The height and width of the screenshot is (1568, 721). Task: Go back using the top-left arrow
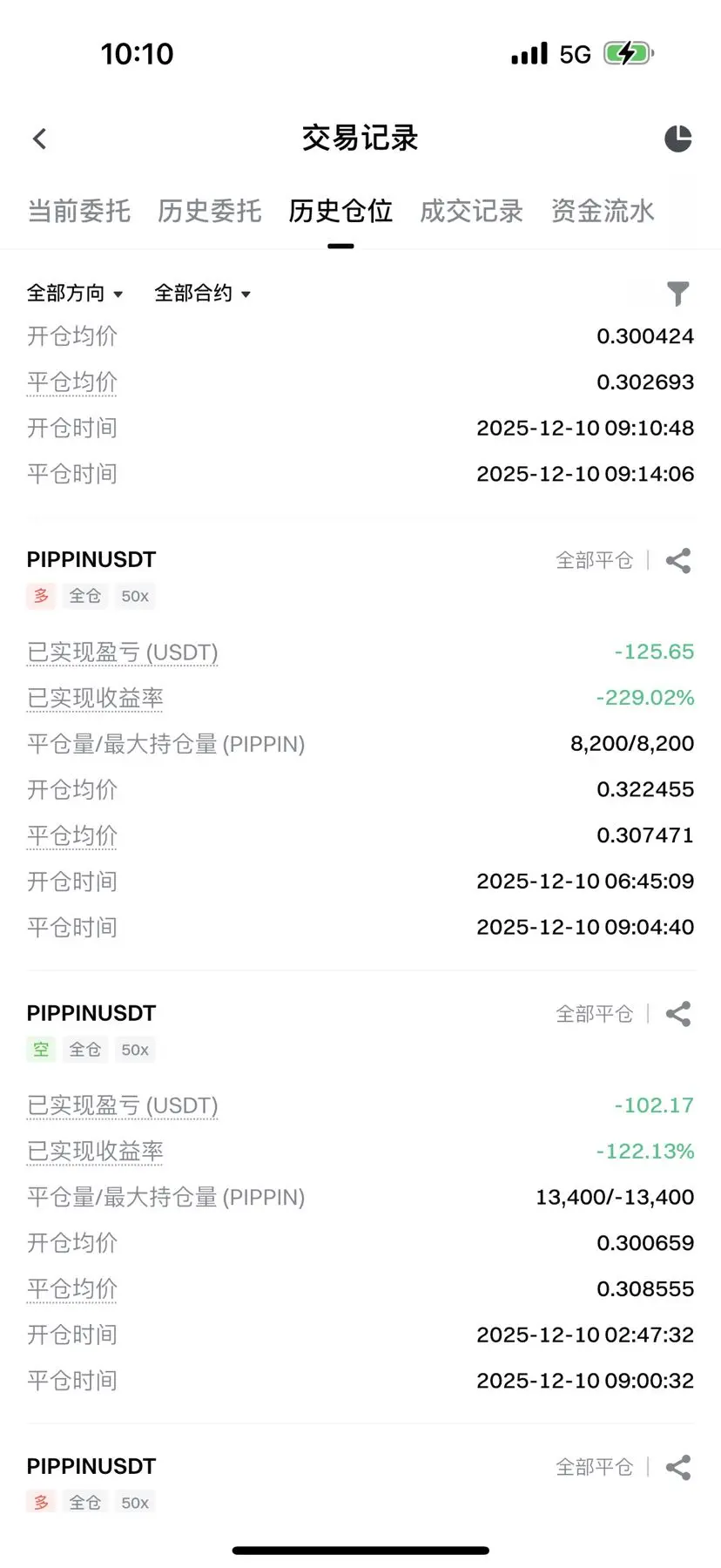[x=39, y=139]
